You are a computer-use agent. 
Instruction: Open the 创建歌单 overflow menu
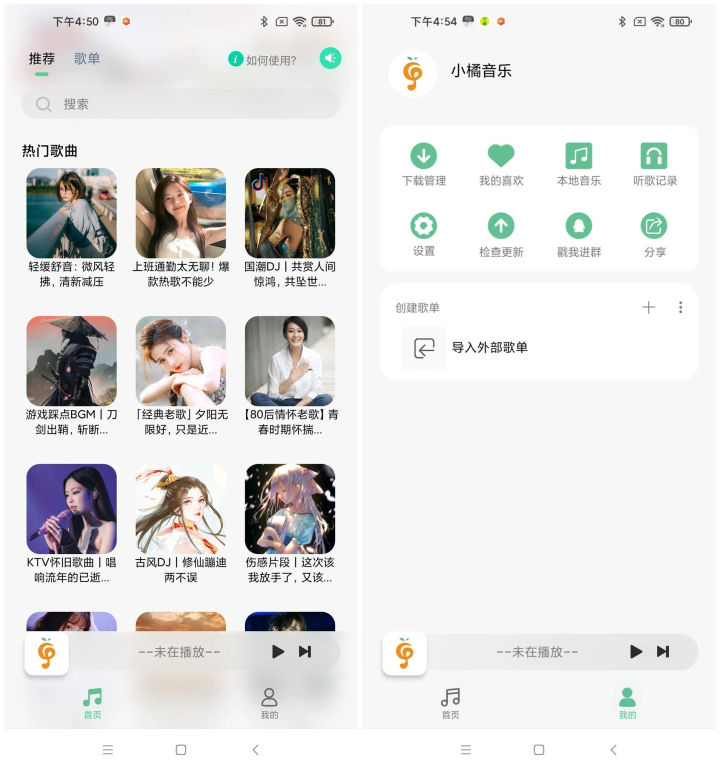pyautogui.click(x=680, y=307)
